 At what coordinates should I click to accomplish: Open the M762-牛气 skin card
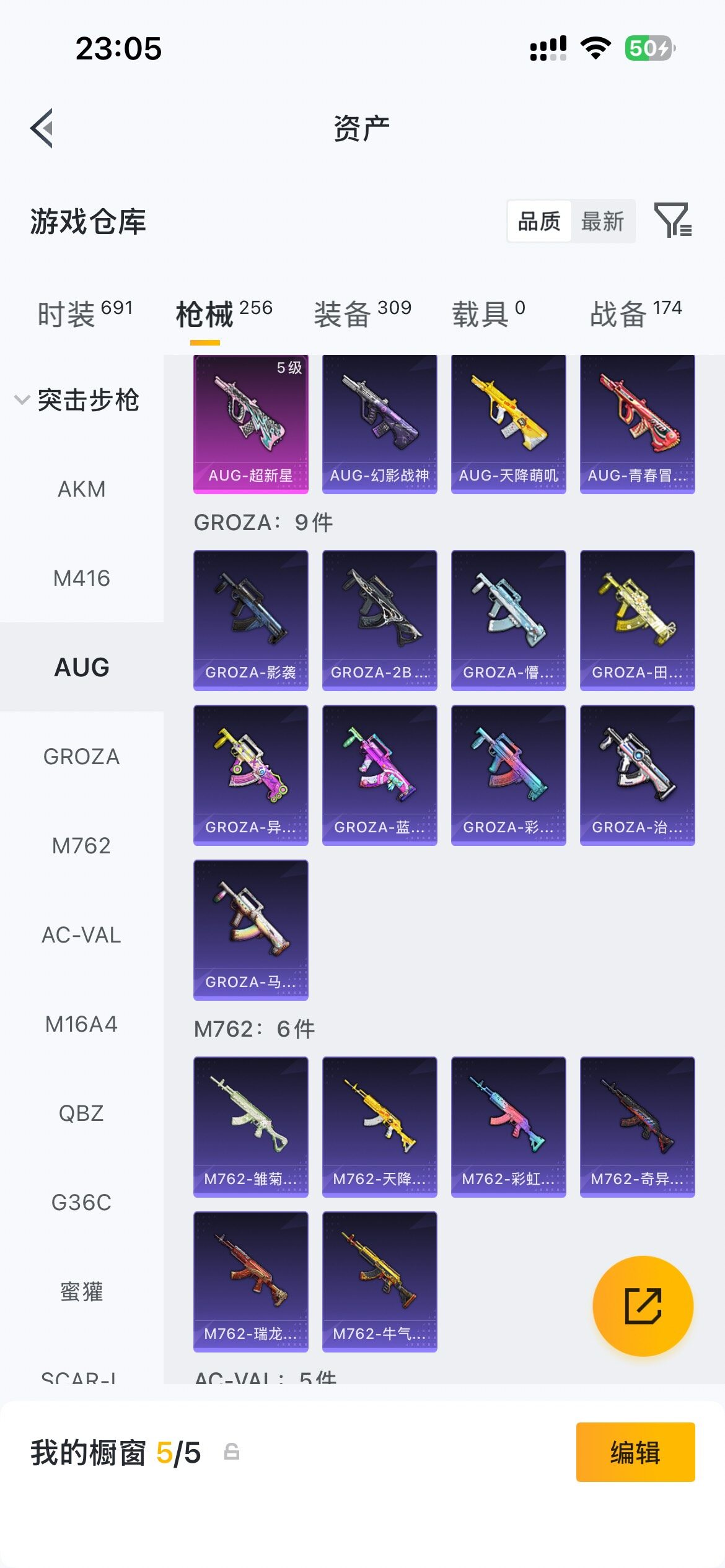click(x=380, y=1281)
